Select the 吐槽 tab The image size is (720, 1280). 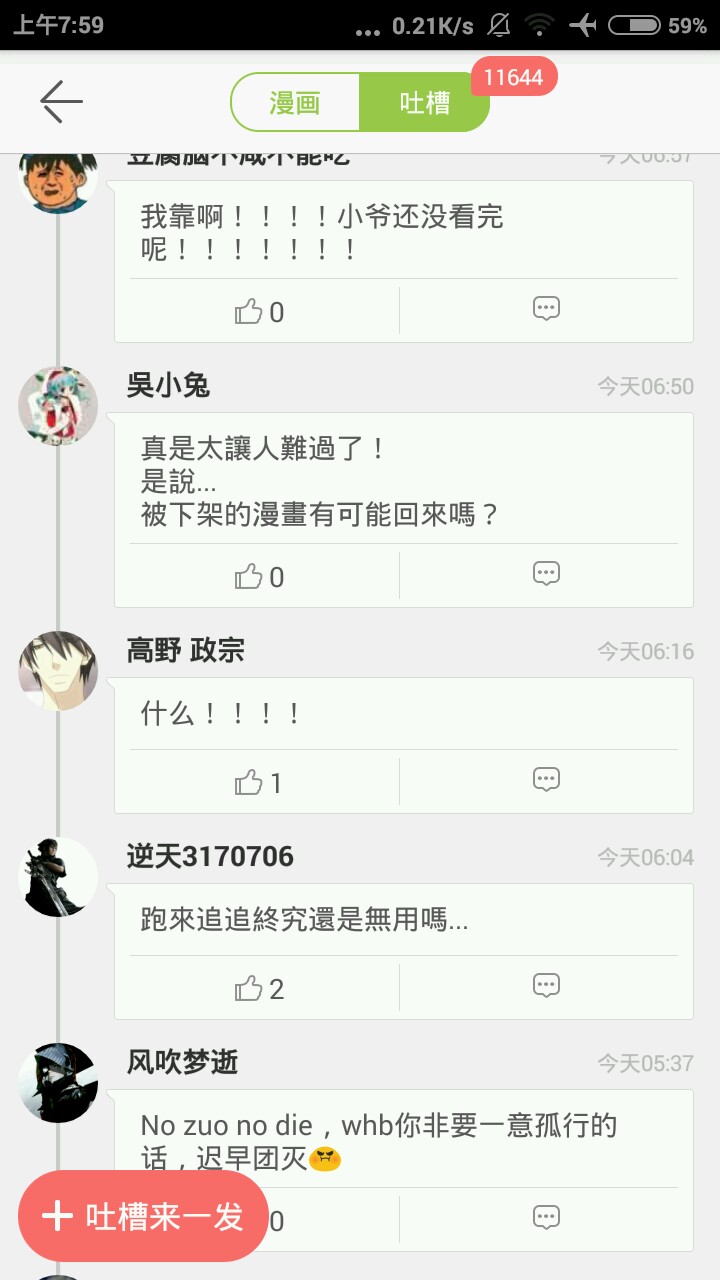pyautogui.click(x=425, y=103)
